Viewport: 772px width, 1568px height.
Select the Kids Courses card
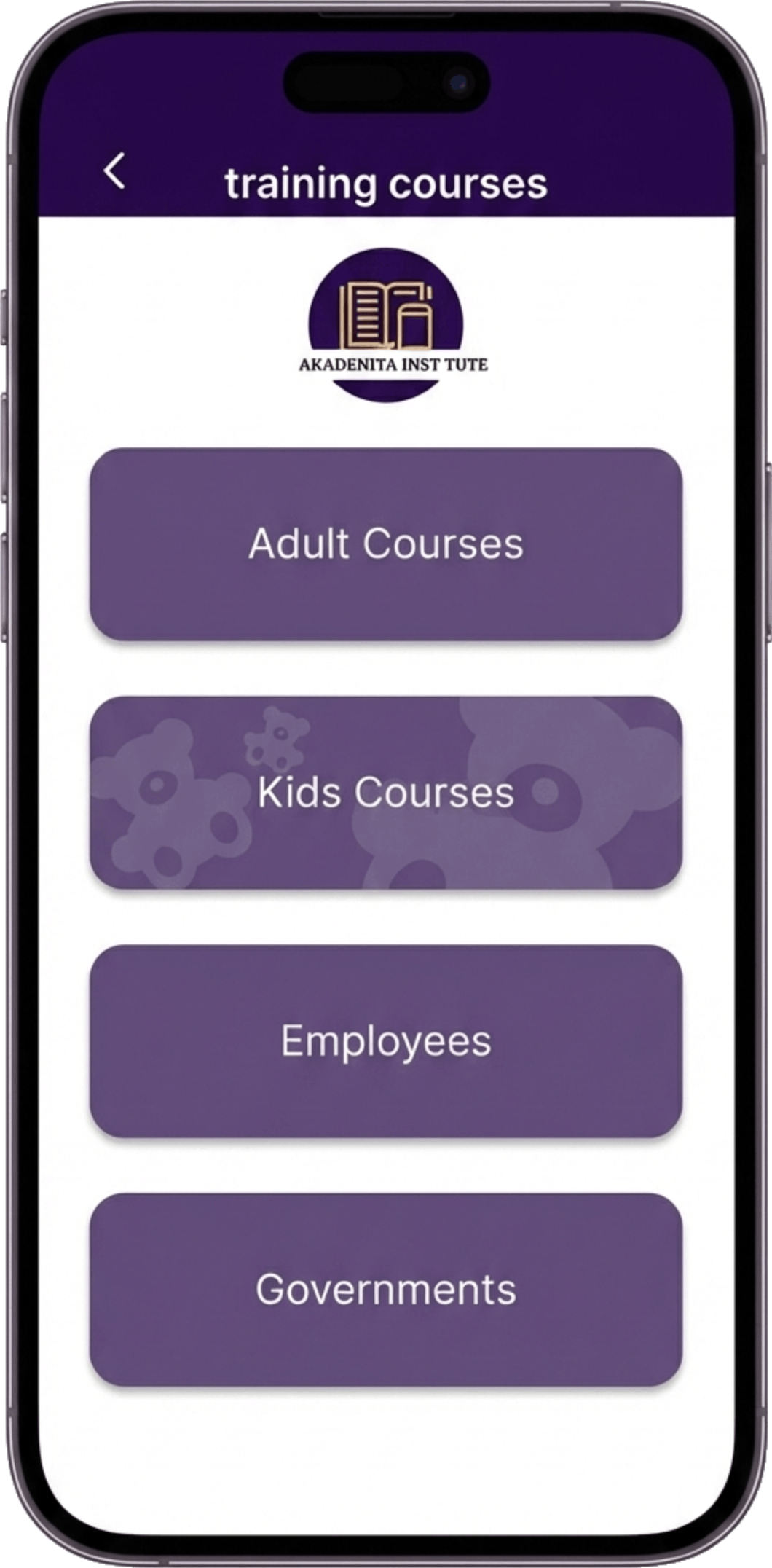click(386, 793)
